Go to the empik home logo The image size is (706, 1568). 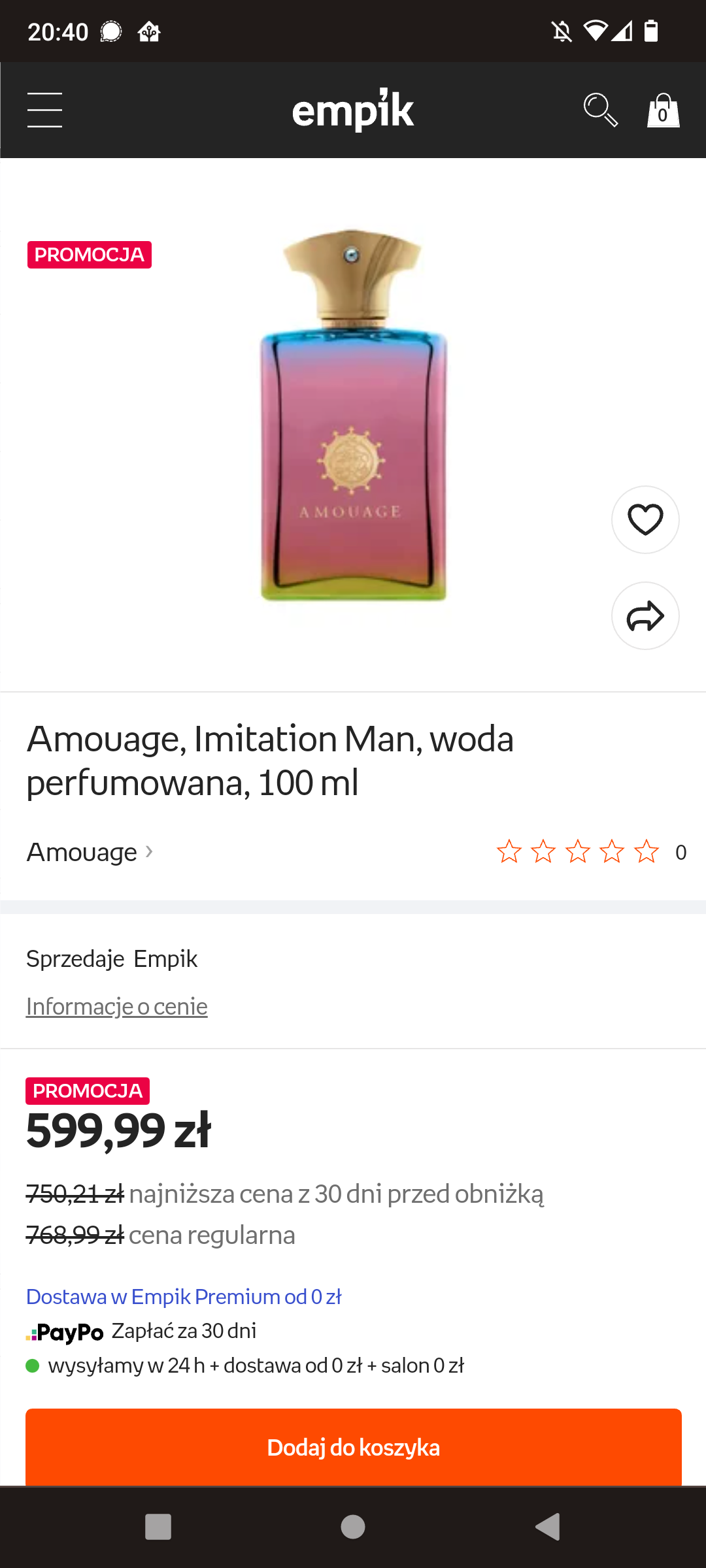[353, 110]
